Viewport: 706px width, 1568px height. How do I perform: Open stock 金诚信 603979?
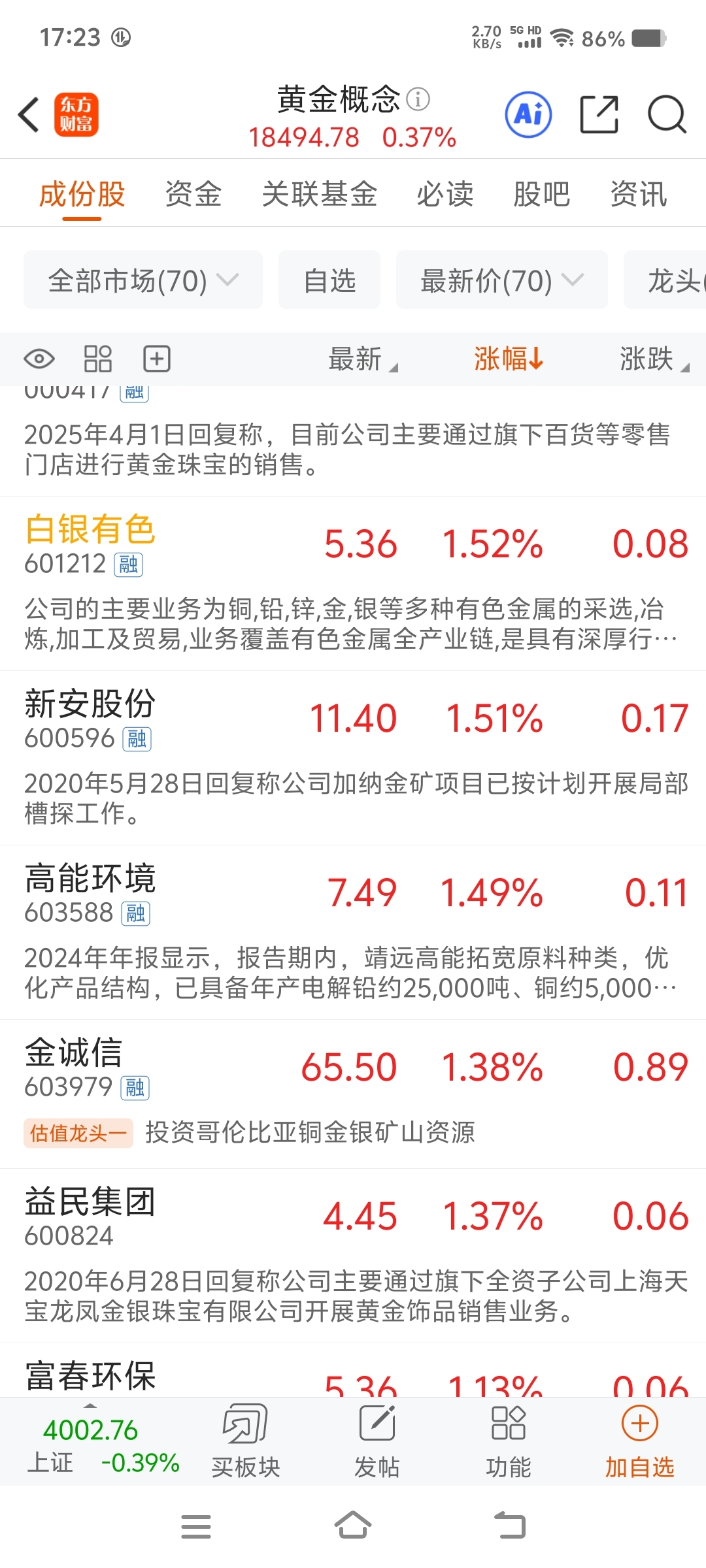pyautogui.click(x=74, y=1066)
